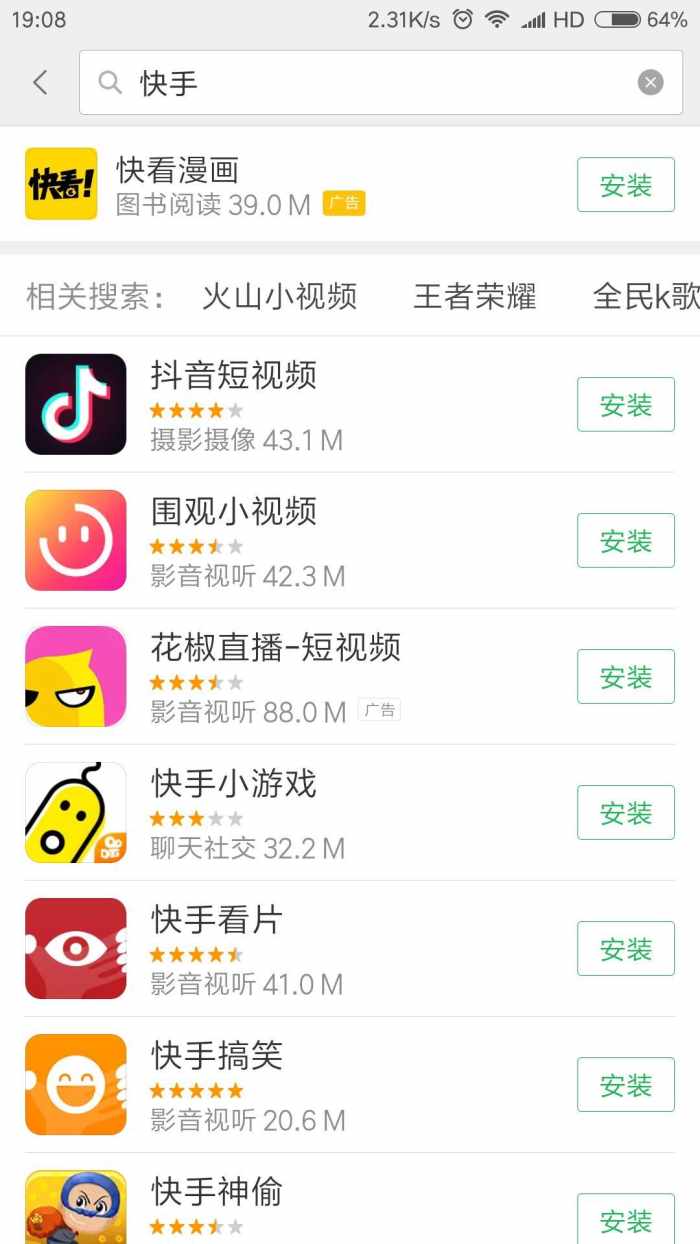The height and width of the screenshot is (1244, 700).
Task: Open the 围观小视频 app details
Action: coord(300,541)
